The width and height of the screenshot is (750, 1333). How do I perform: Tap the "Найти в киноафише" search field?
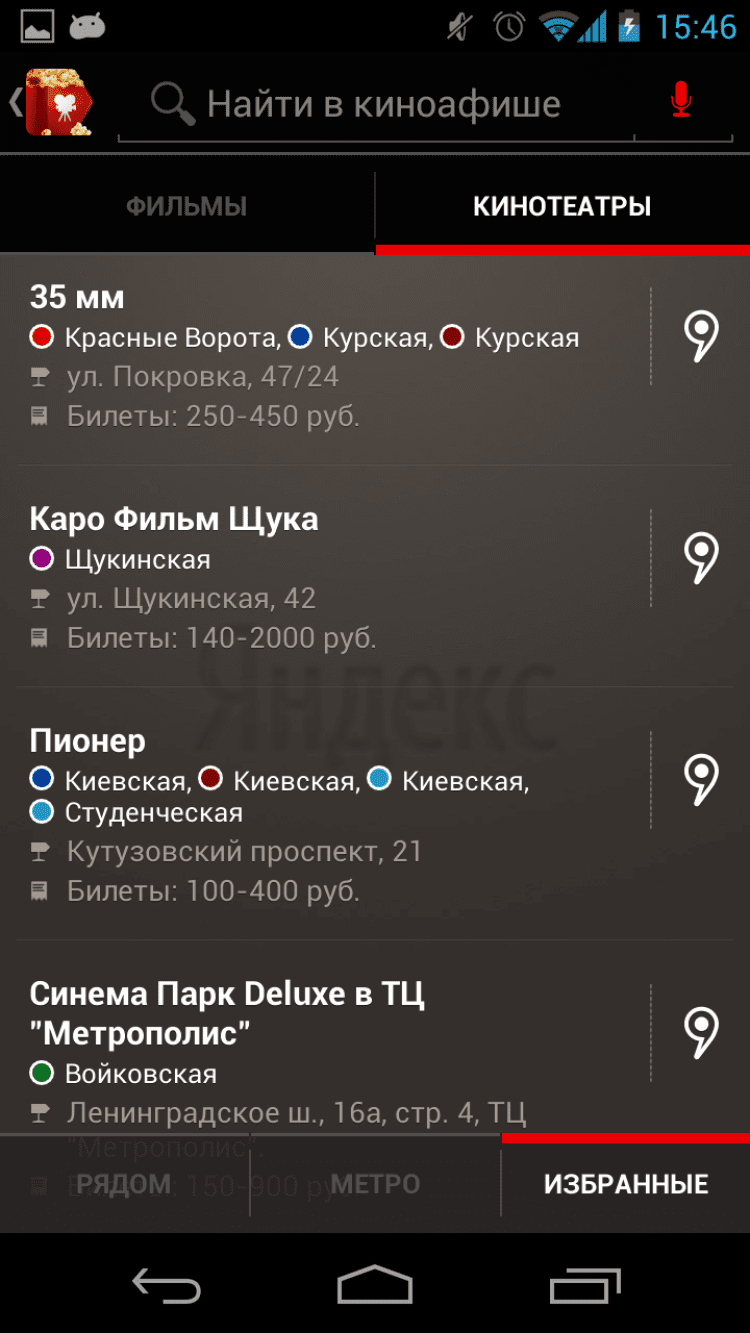[382, 104]
